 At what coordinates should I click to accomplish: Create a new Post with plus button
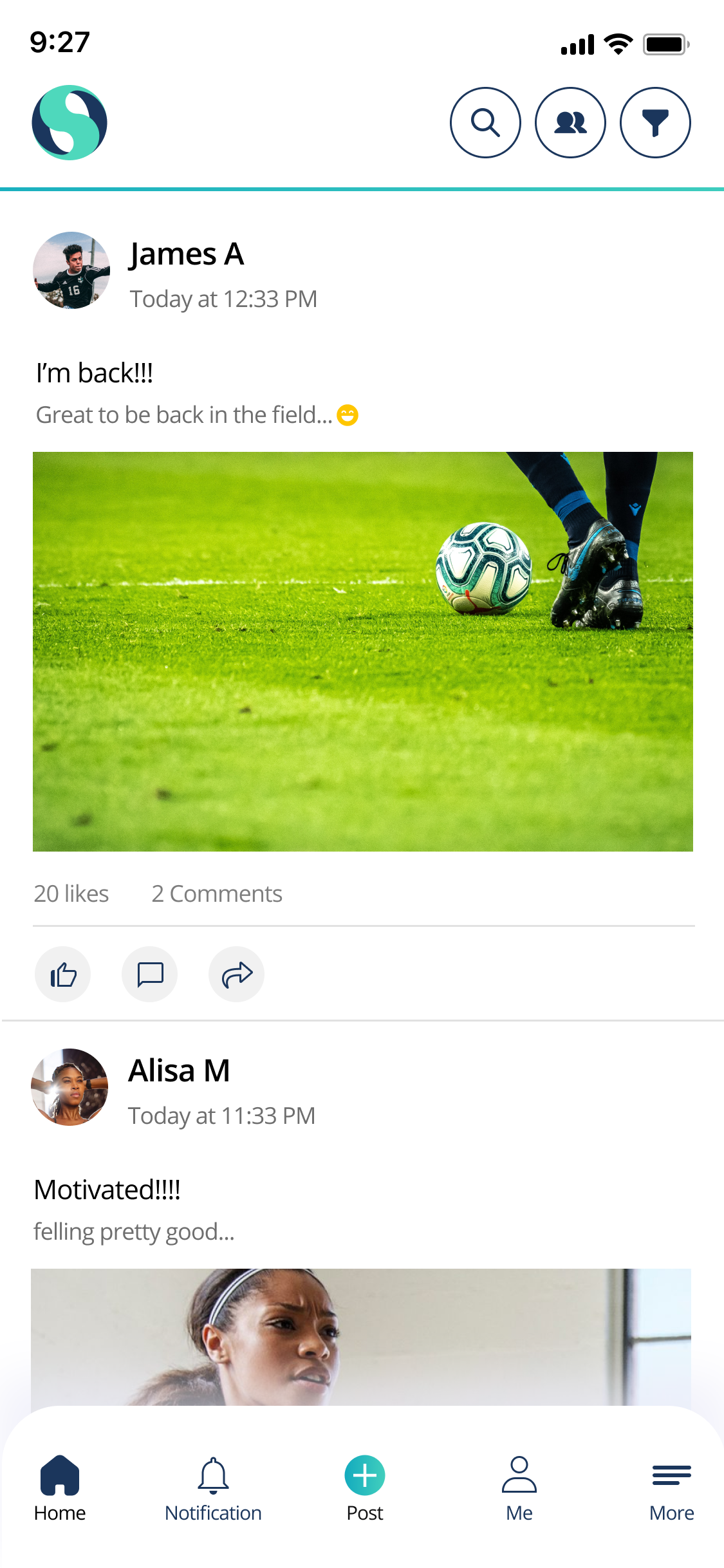coord(365,1476)
